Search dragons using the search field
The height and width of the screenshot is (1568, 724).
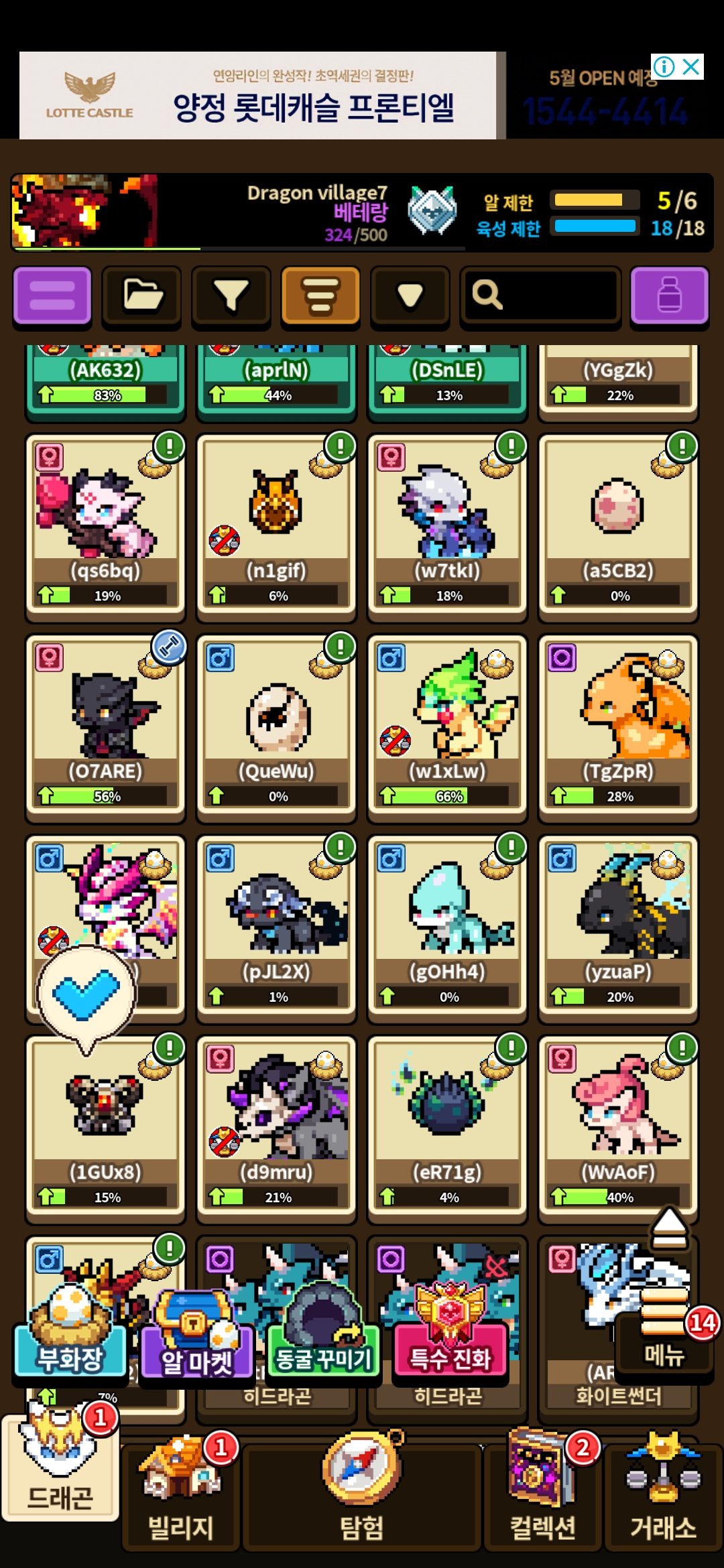click(x=540, y=296)
